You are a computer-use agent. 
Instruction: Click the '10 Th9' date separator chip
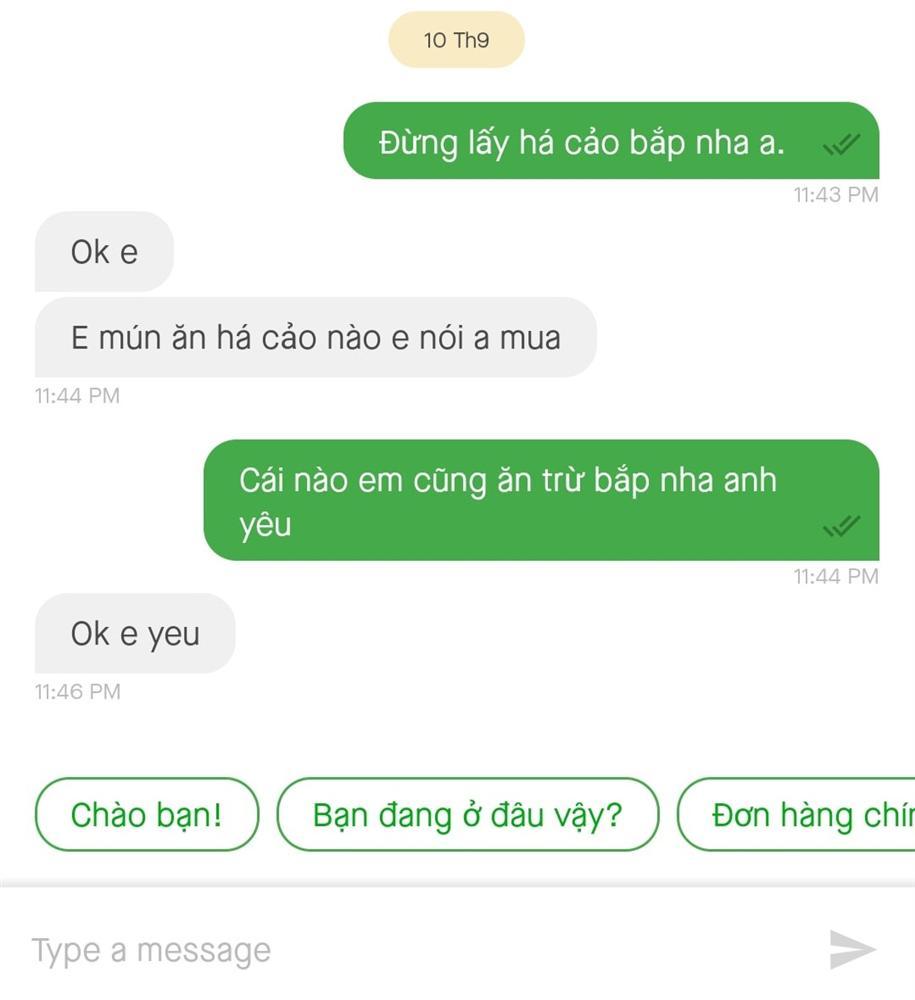456,40
